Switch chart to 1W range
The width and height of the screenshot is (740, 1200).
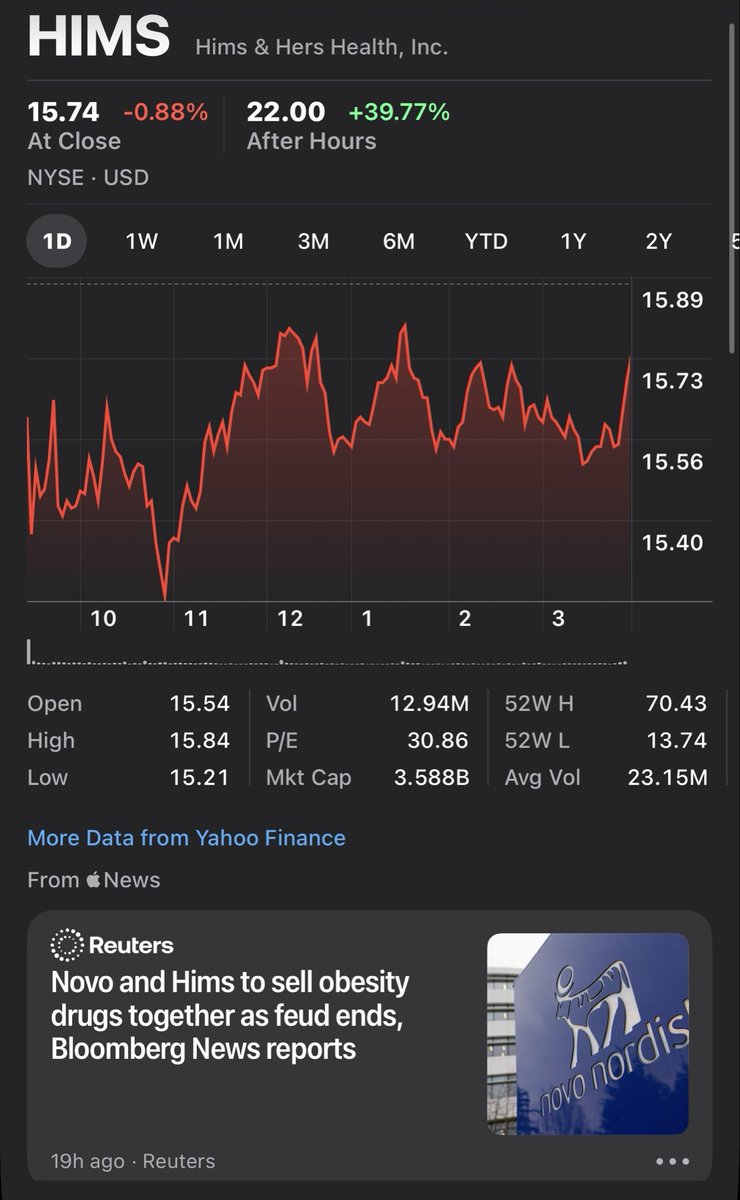point(142,241)
